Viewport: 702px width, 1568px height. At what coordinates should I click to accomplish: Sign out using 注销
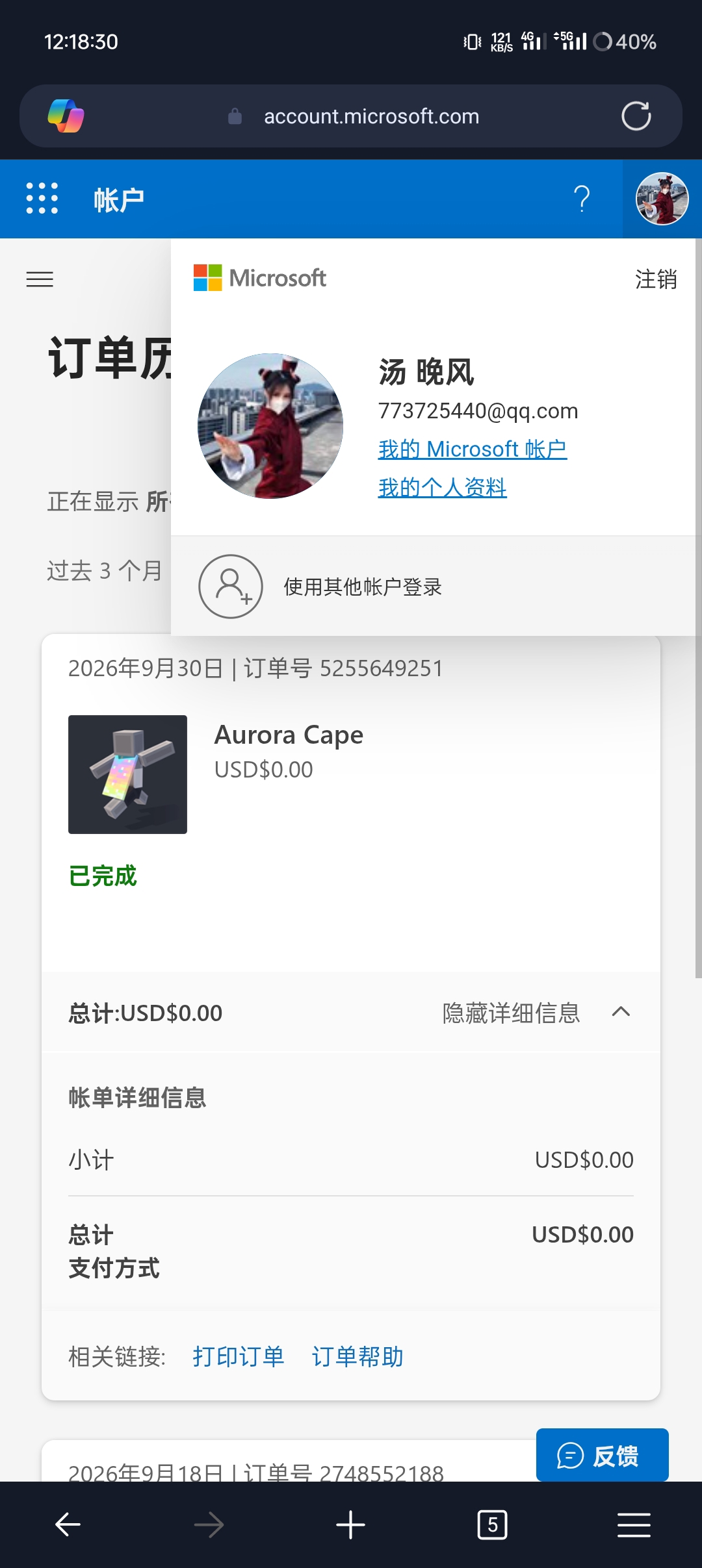[x=656, y=279]
